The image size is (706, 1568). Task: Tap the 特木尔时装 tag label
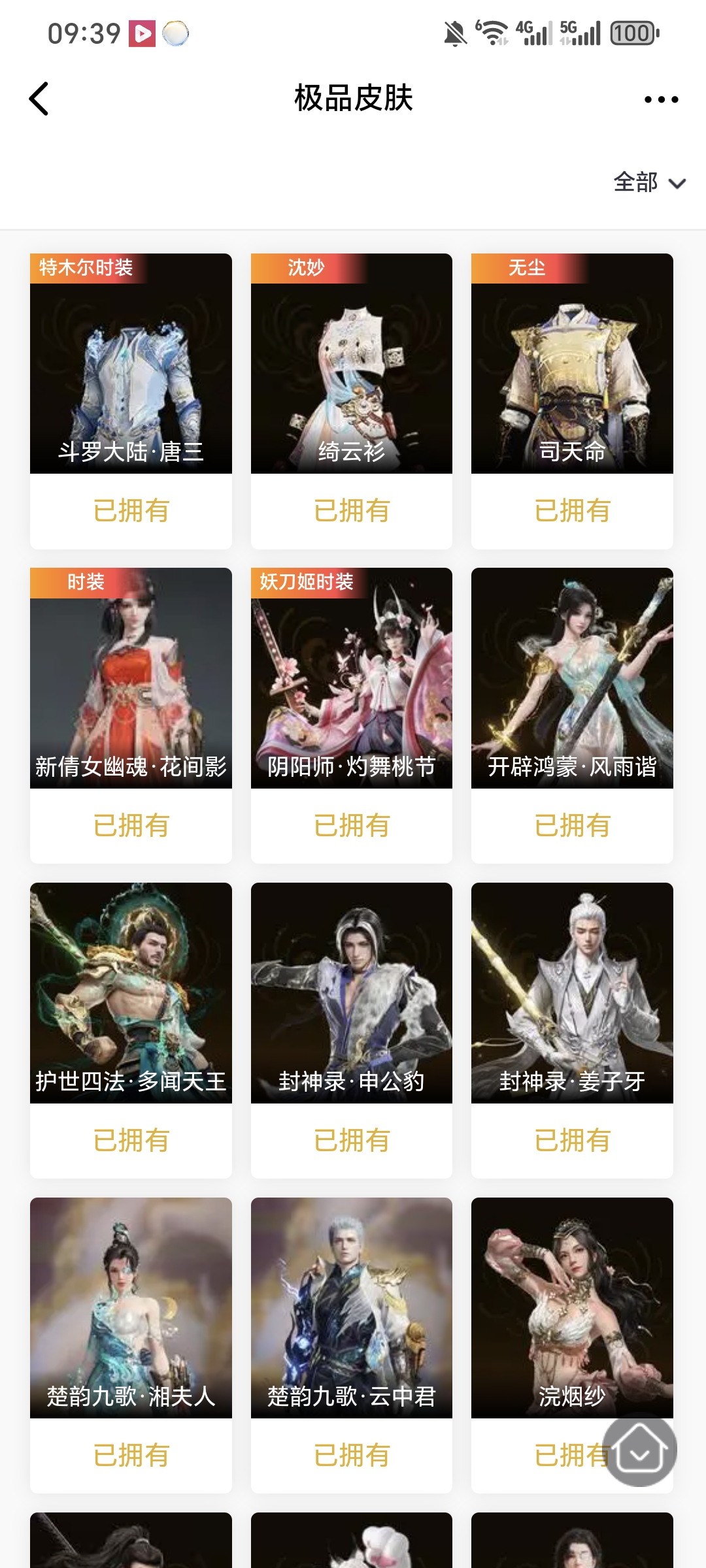coord(87,268)
